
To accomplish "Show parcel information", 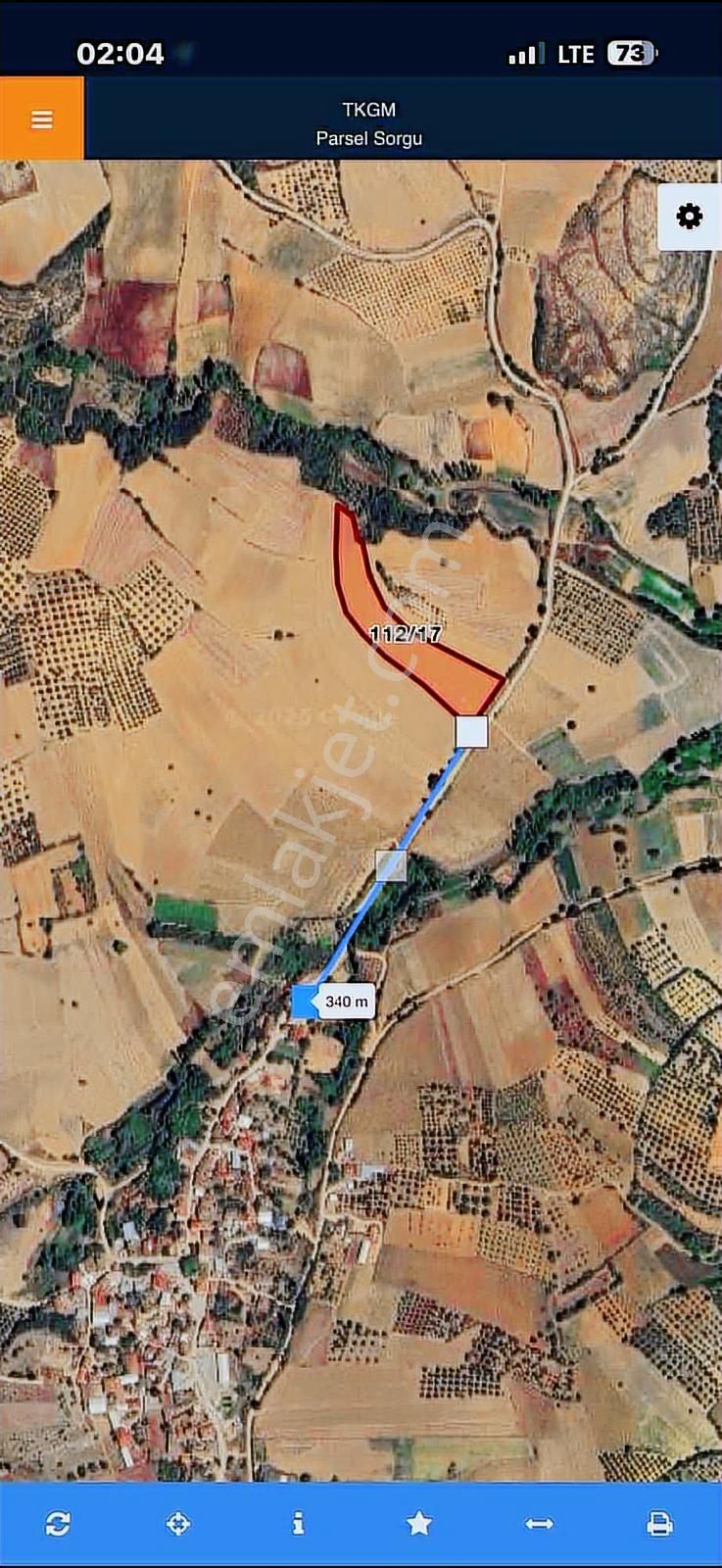I will click(x=298, y=1523).
